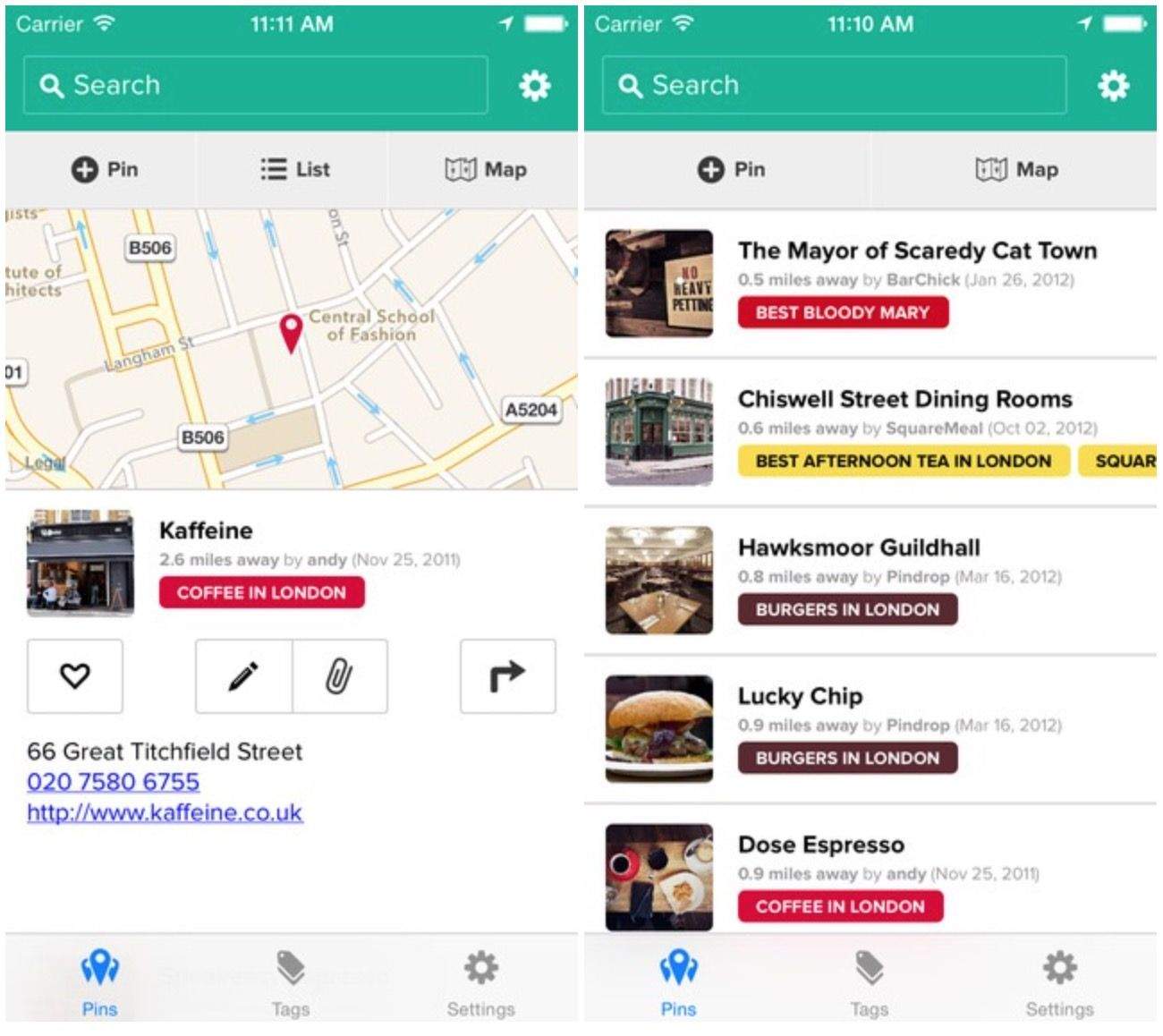Attach a file using the paperclip icon
1163x1036 pixels.
[339, 676]
